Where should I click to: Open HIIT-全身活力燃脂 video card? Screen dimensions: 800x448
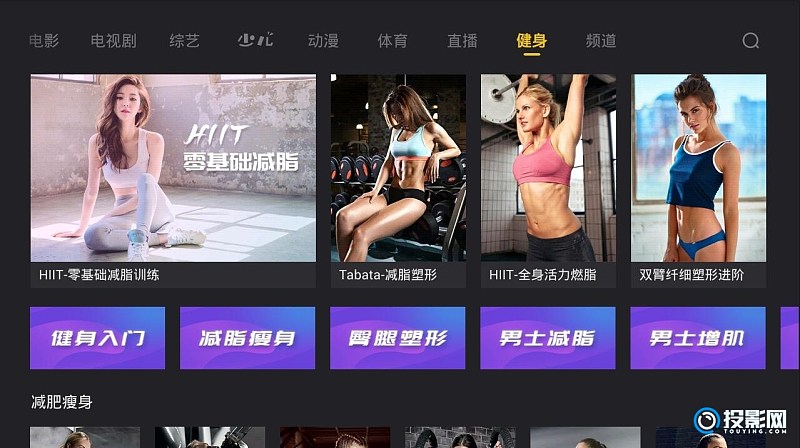[x=548, y=180]
